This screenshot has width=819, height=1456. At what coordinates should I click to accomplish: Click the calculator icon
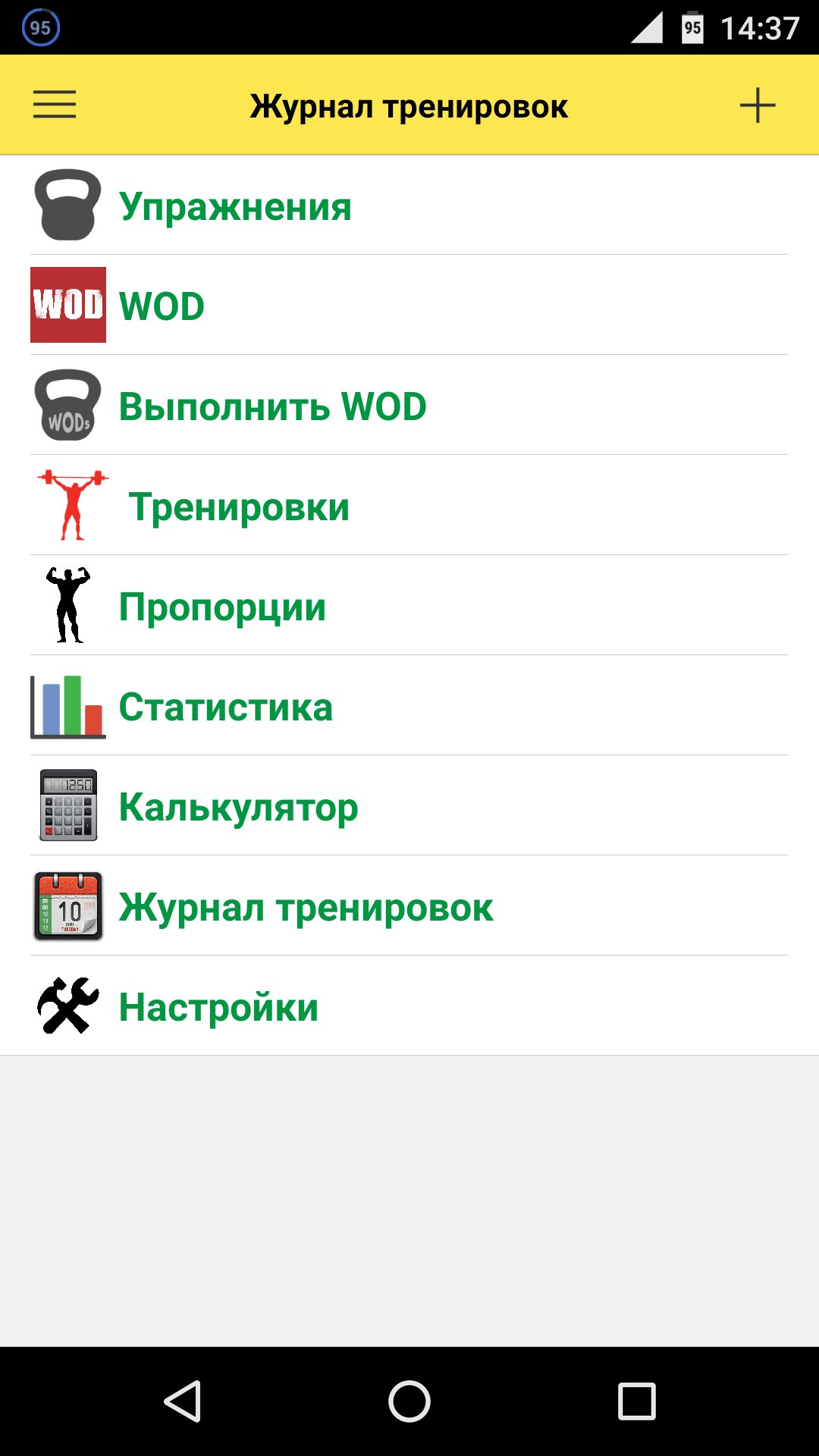point(67,805)
